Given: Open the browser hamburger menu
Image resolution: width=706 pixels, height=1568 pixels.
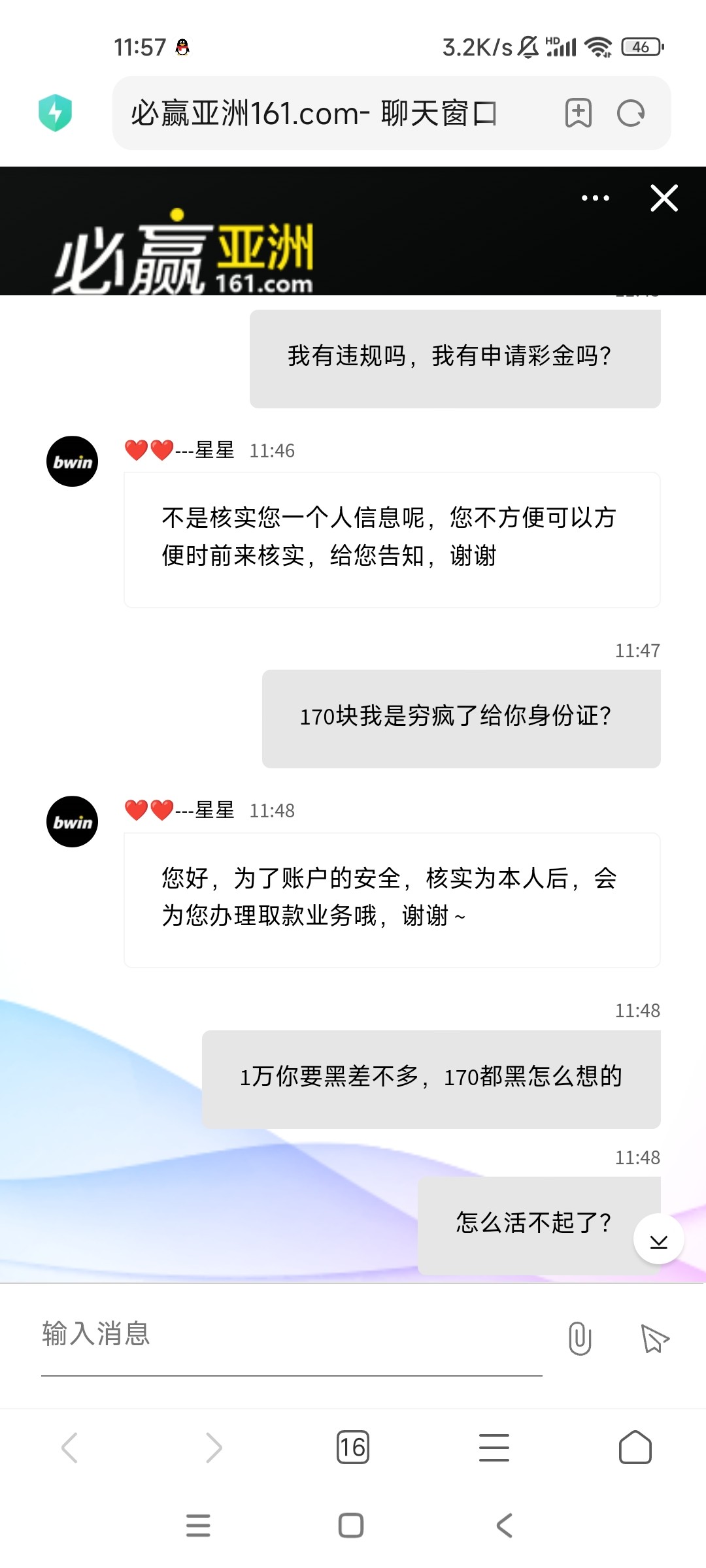Looking at the screenshot, I should coord(494,1446).
